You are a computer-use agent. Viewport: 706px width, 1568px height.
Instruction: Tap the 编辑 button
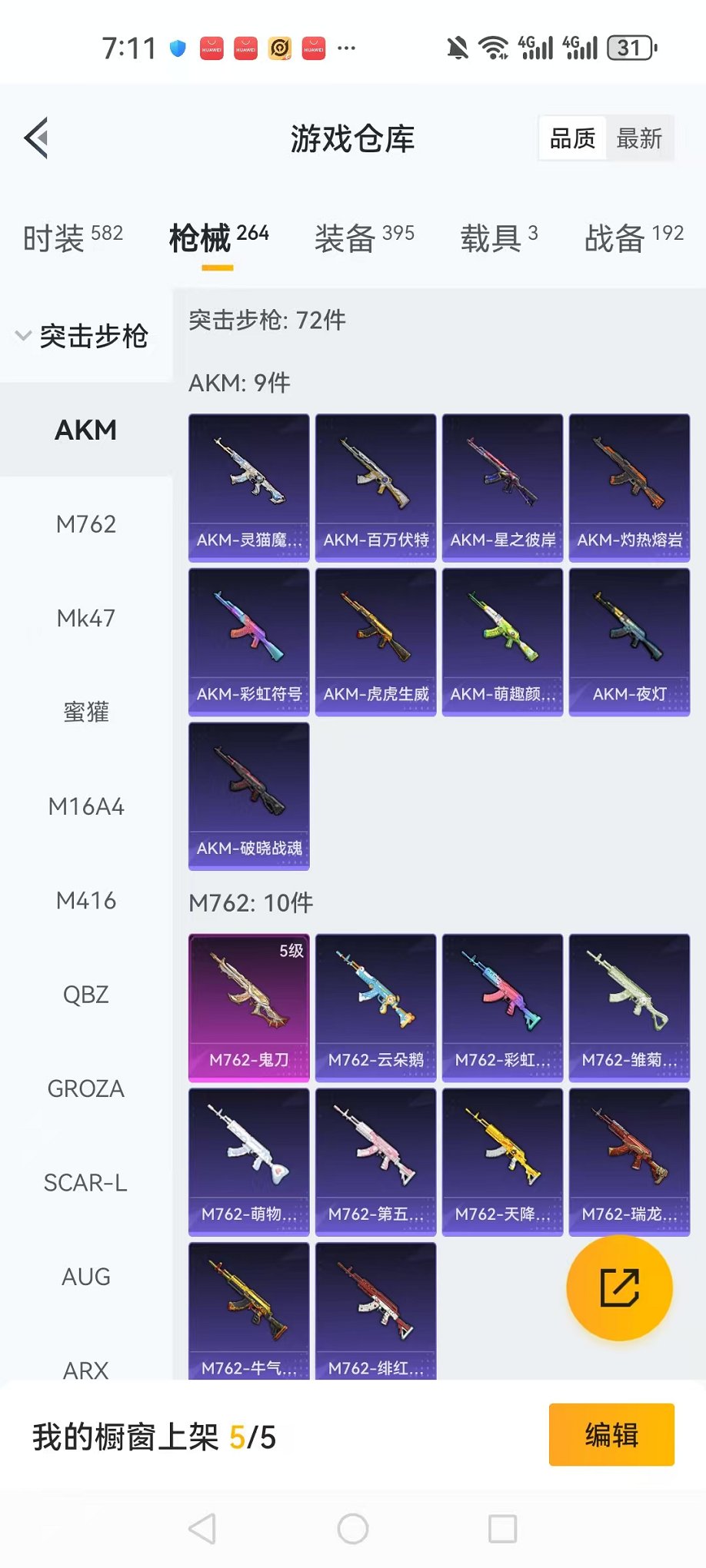[x=611, y=1435]
